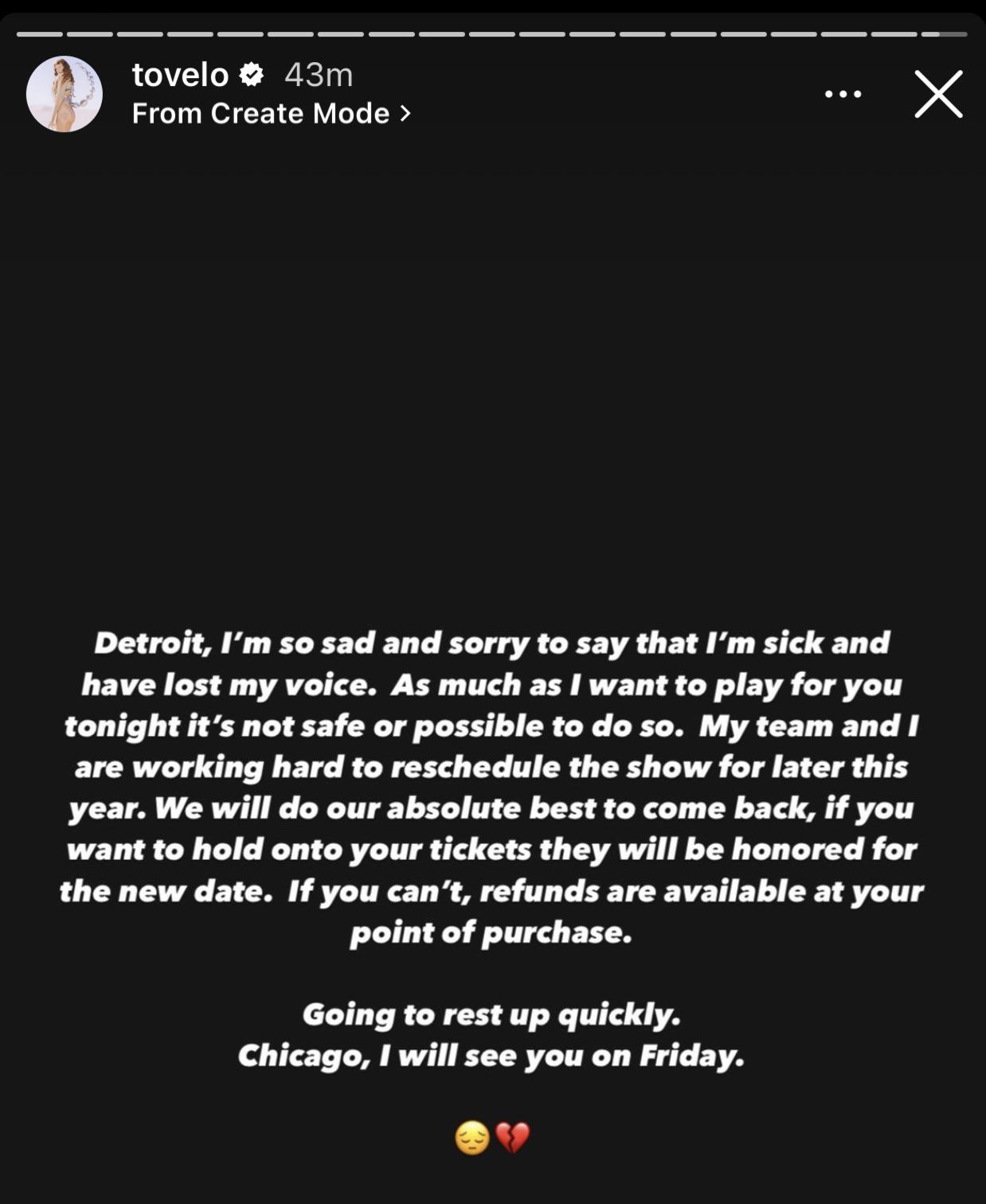Click the 43m timestamp
986x1204 pixels.
click(318, 76)
